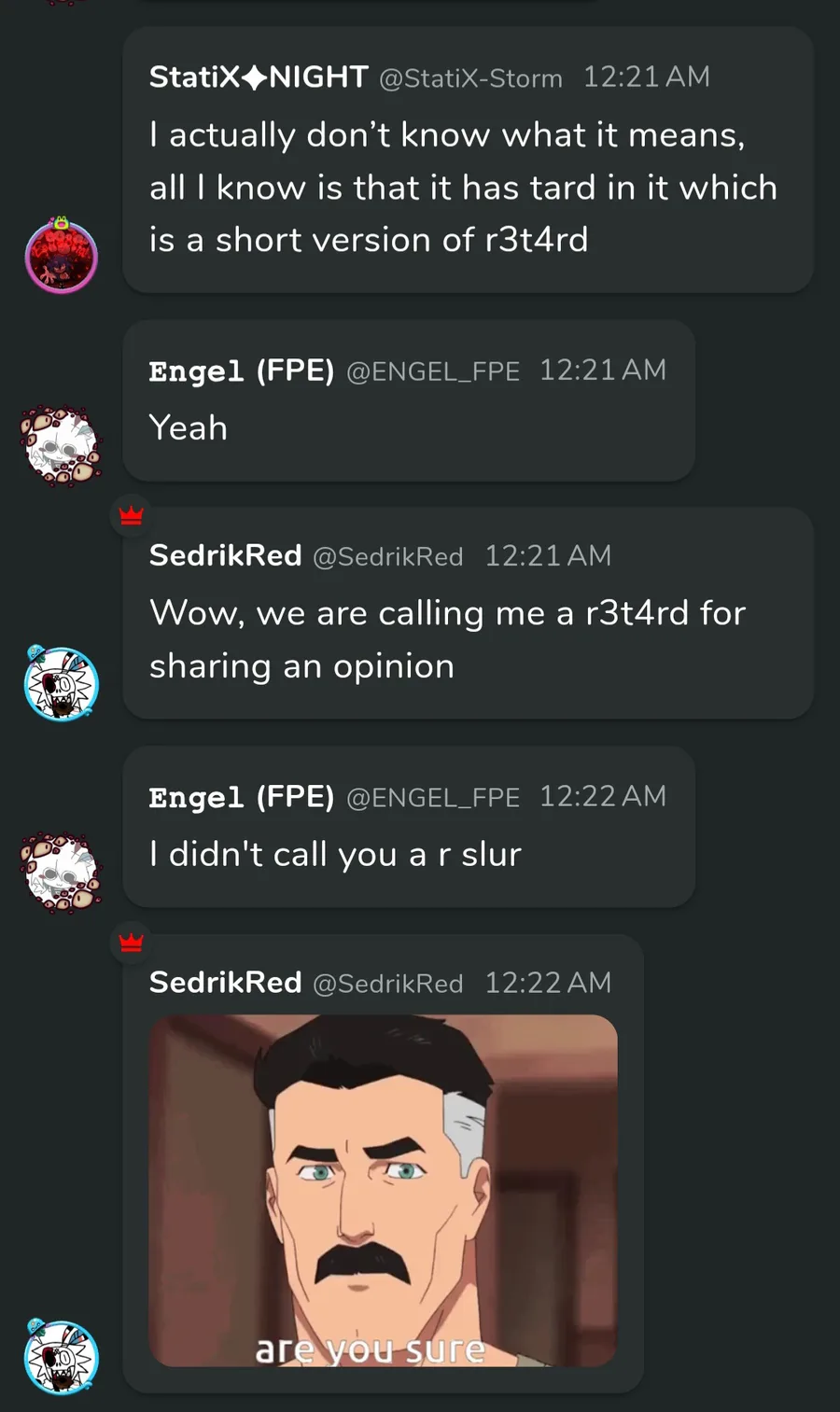This screenshot has width=840, height=1412.
Task: Tap SedrikRed's avatar beside 'sharing an opinion' message
Action: coord(62,683)
